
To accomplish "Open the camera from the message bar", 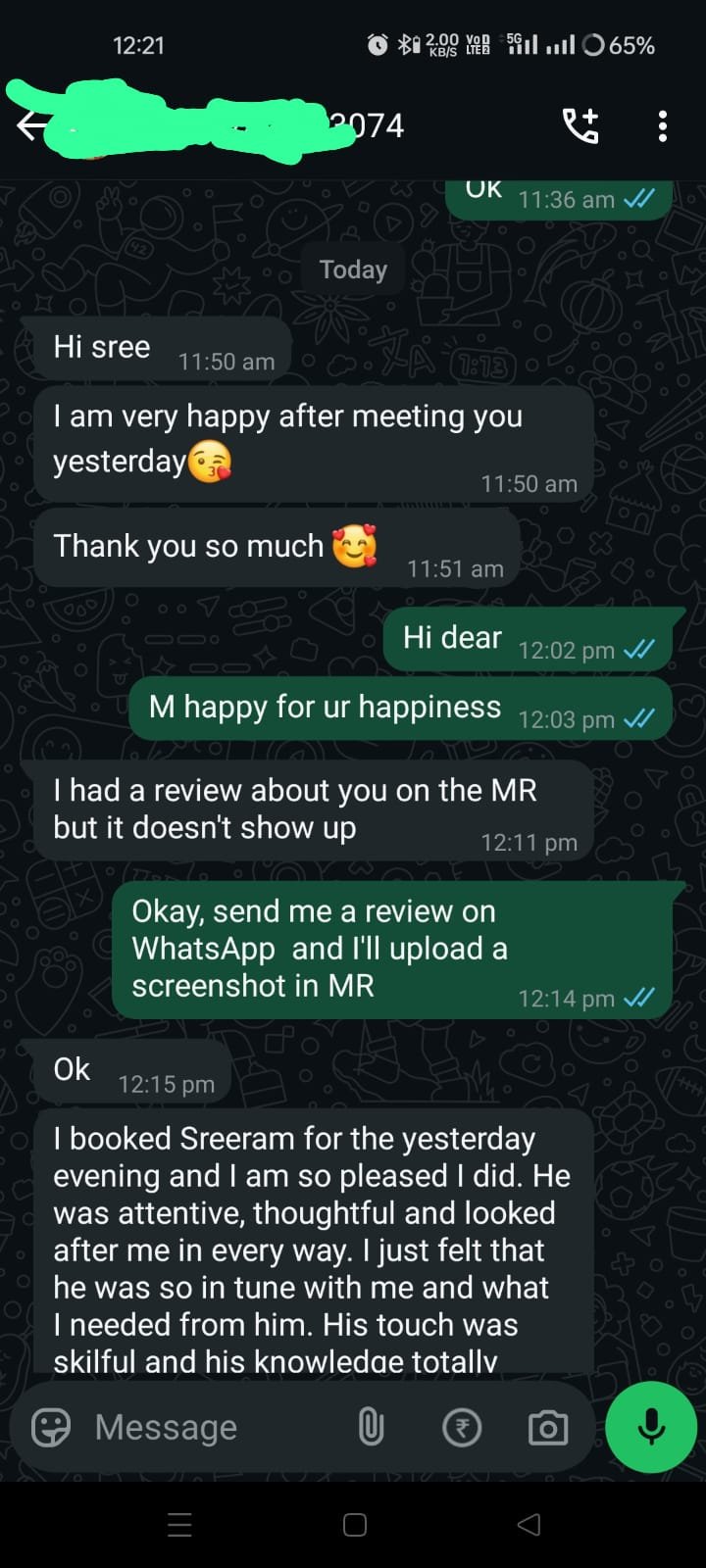I will 547,1428.
